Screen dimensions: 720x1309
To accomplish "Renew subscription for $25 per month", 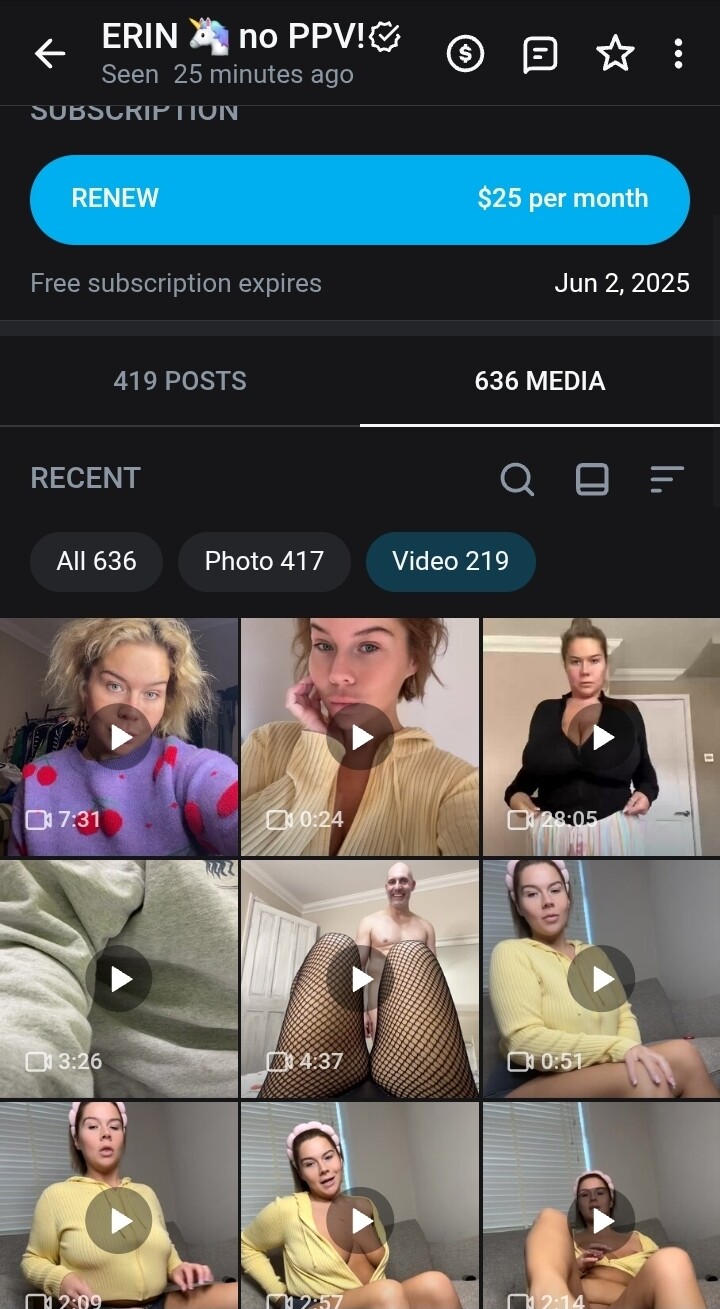I will pos(360,199).
